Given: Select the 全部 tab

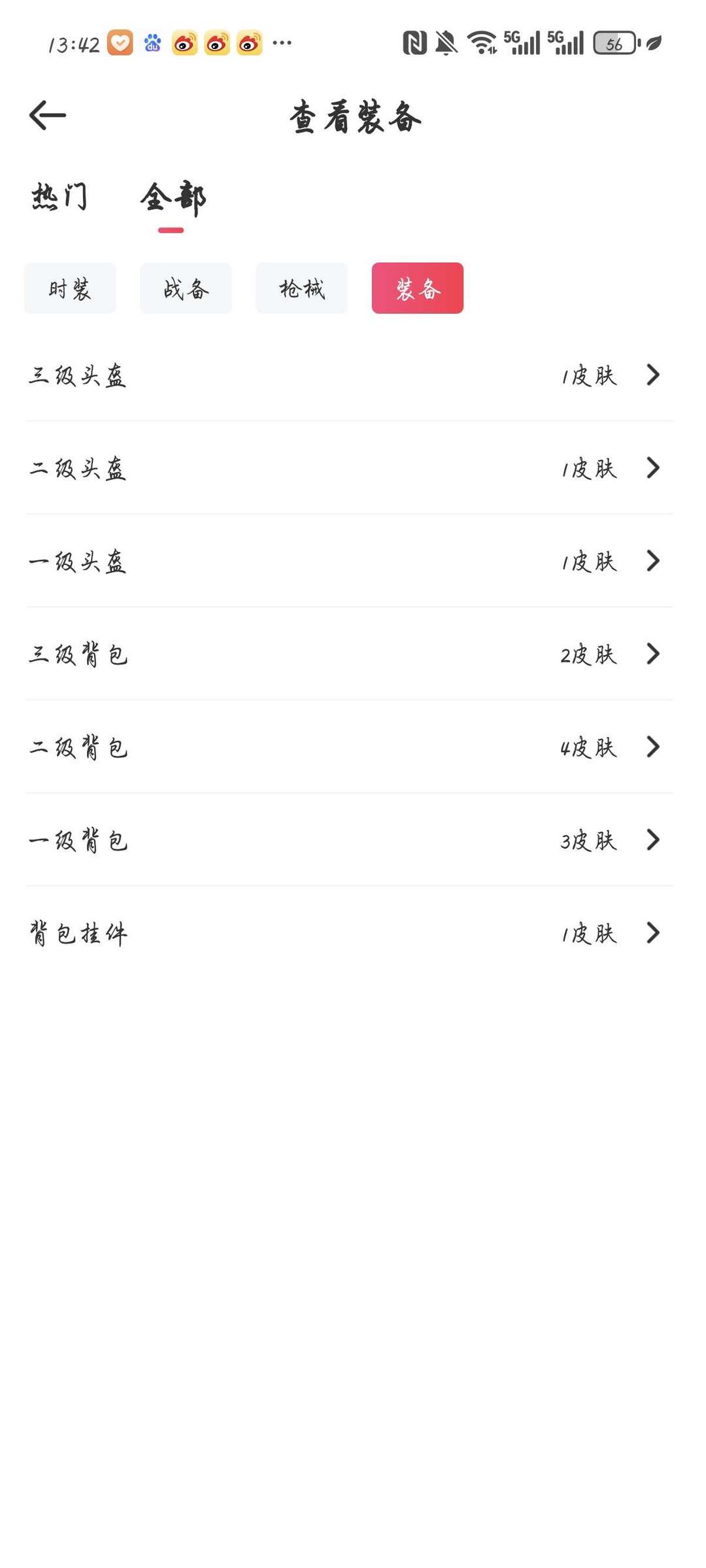Looking at the screenshot, I should [173, 197].
